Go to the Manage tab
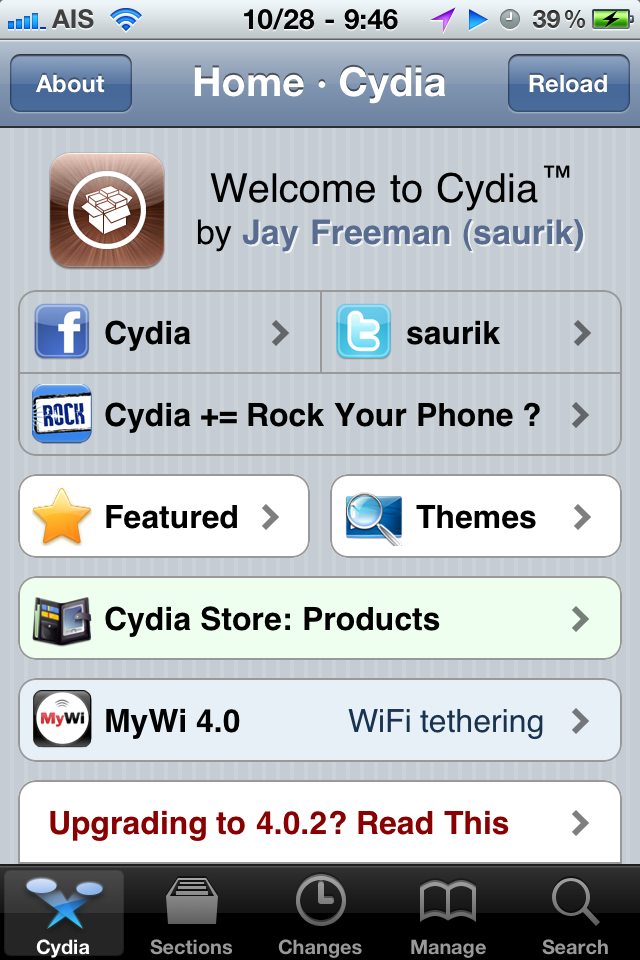This screenshot has height=960, width=640. [x=448, y=914]
